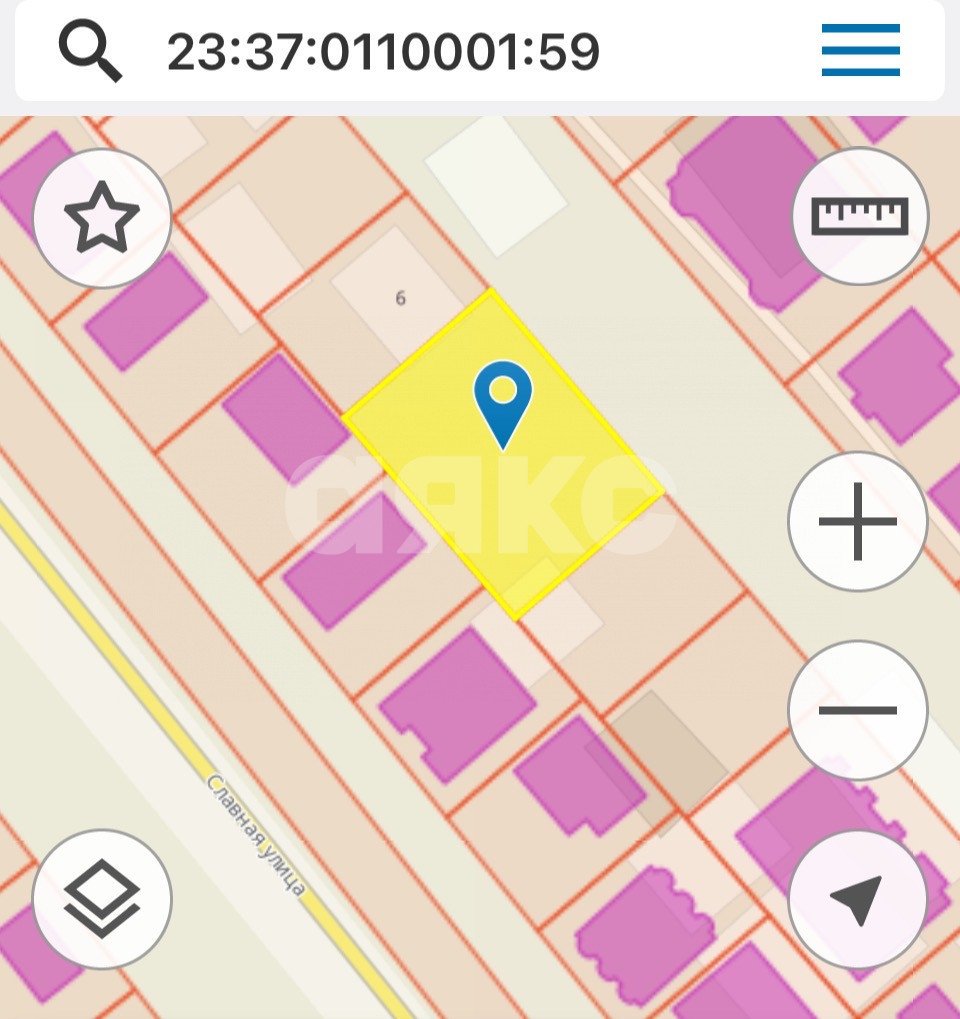The height and width of the screenshot is (1019, 960).
Task: Add this parcel to favorites
Action: [102, 219]
